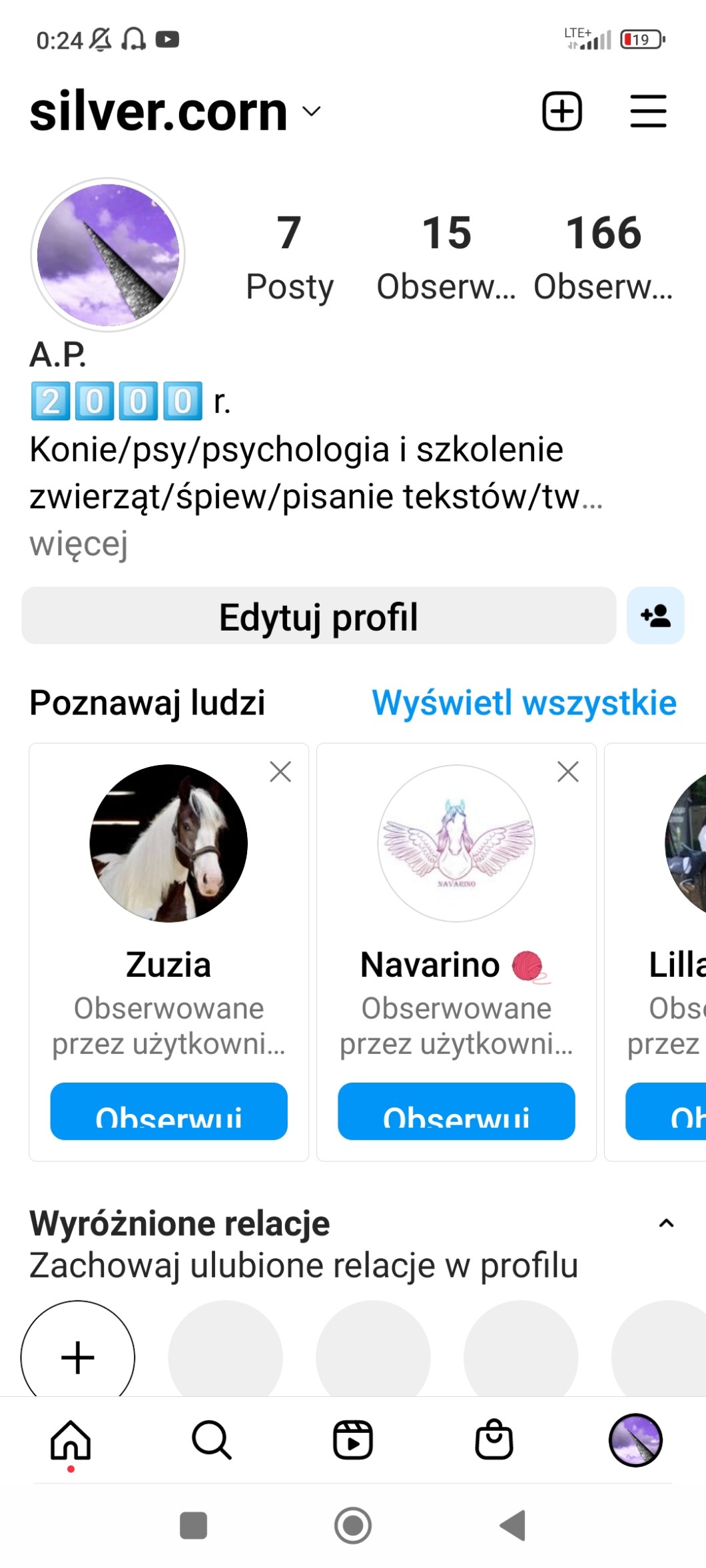Switch to the Shop tab
This screenshot has width=706, height=1568.
click(494, 1440)
